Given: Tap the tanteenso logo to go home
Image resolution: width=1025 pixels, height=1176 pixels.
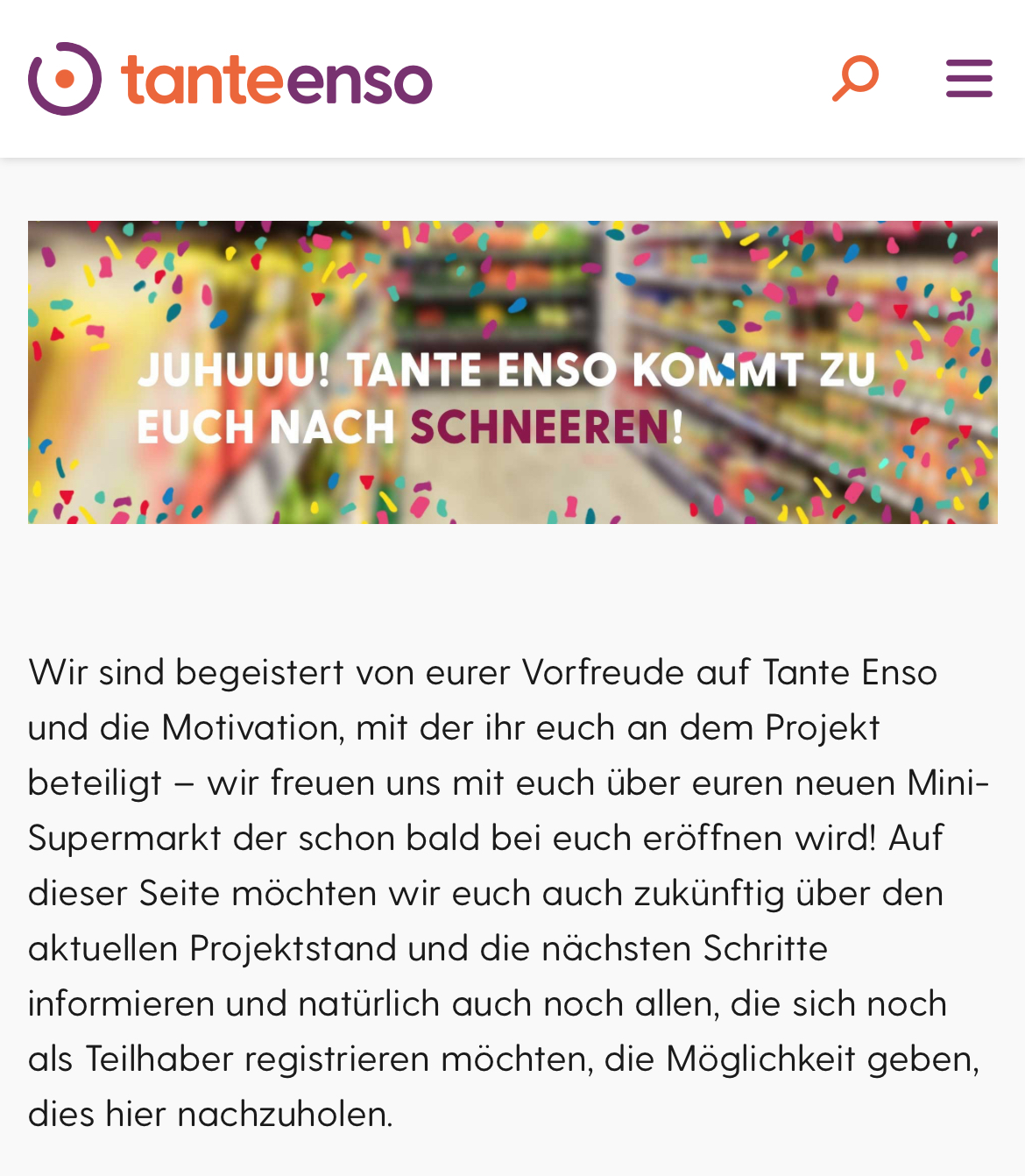Looking at the screenshot, I should [230, 79].
